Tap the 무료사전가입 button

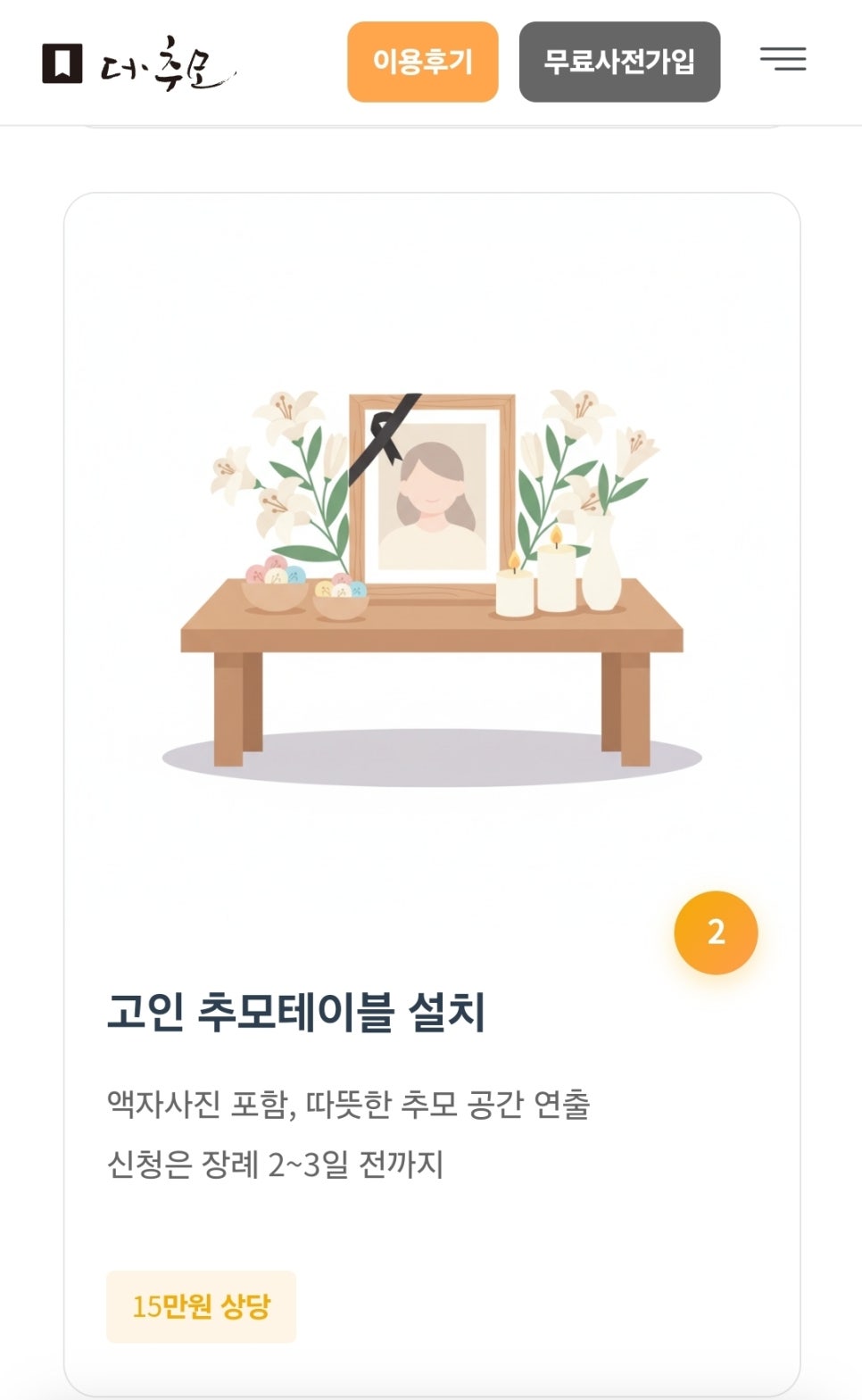[619, 62]
